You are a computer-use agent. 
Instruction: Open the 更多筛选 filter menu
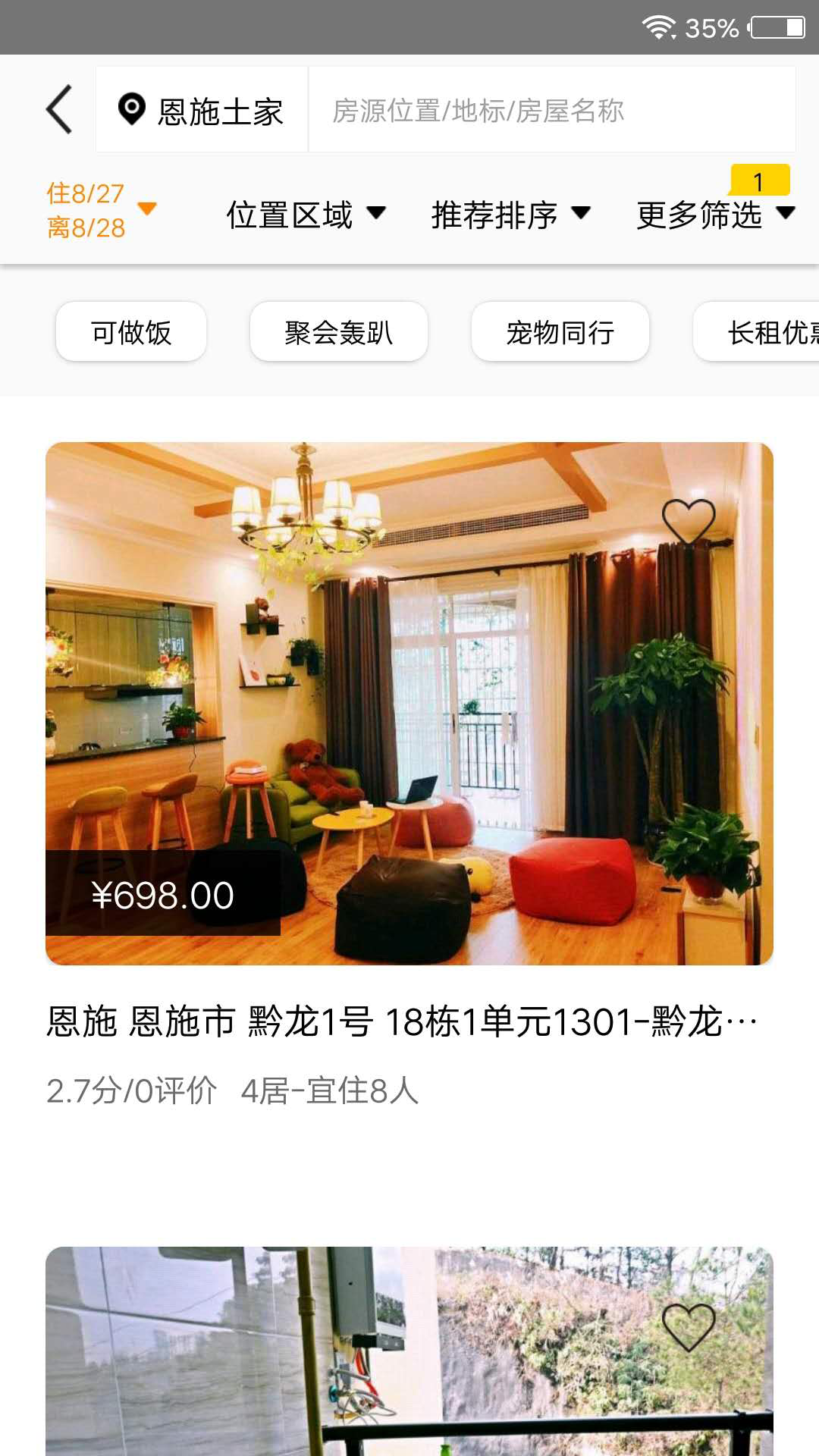pos(711,215)
